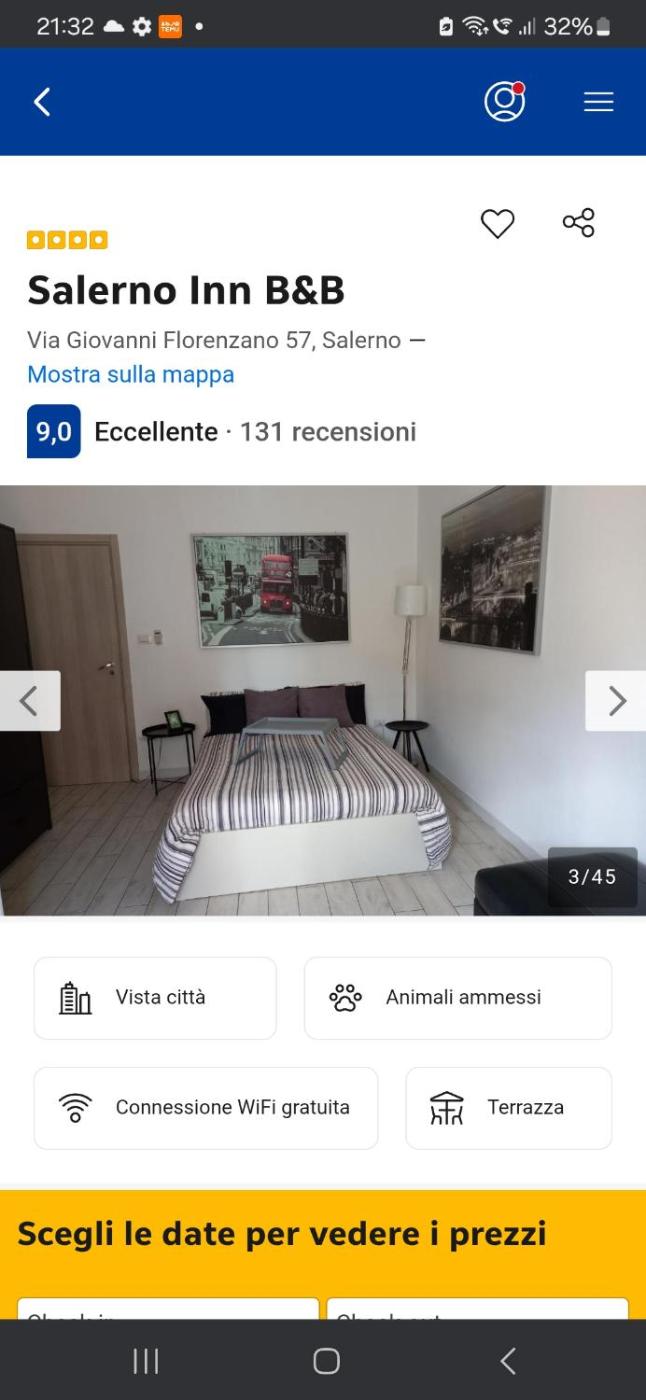
Task: Go to the phone's home screen
Action: click(x=326, y=1361)
